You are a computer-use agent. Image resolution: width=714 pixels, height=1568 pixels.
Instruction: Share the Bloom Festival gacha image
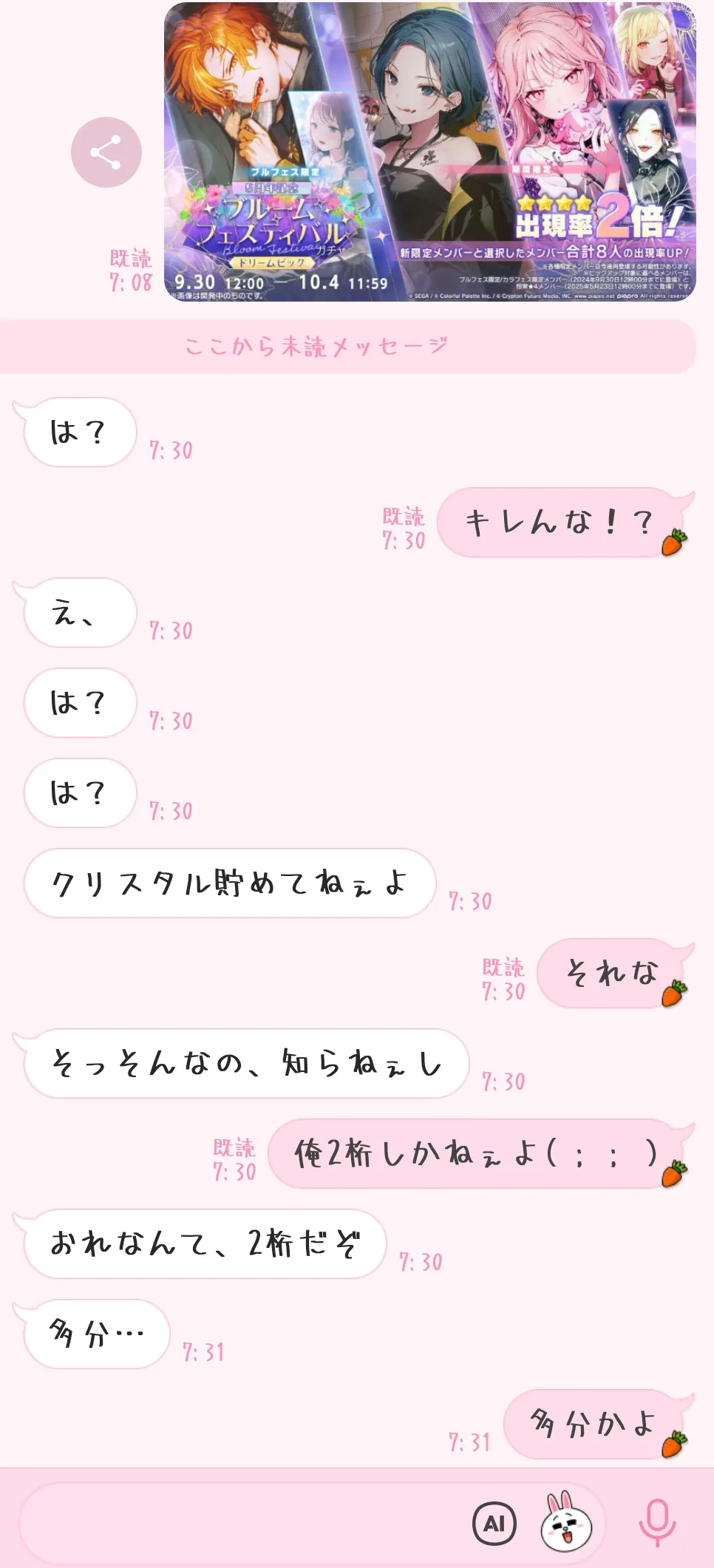click(106, 153)
